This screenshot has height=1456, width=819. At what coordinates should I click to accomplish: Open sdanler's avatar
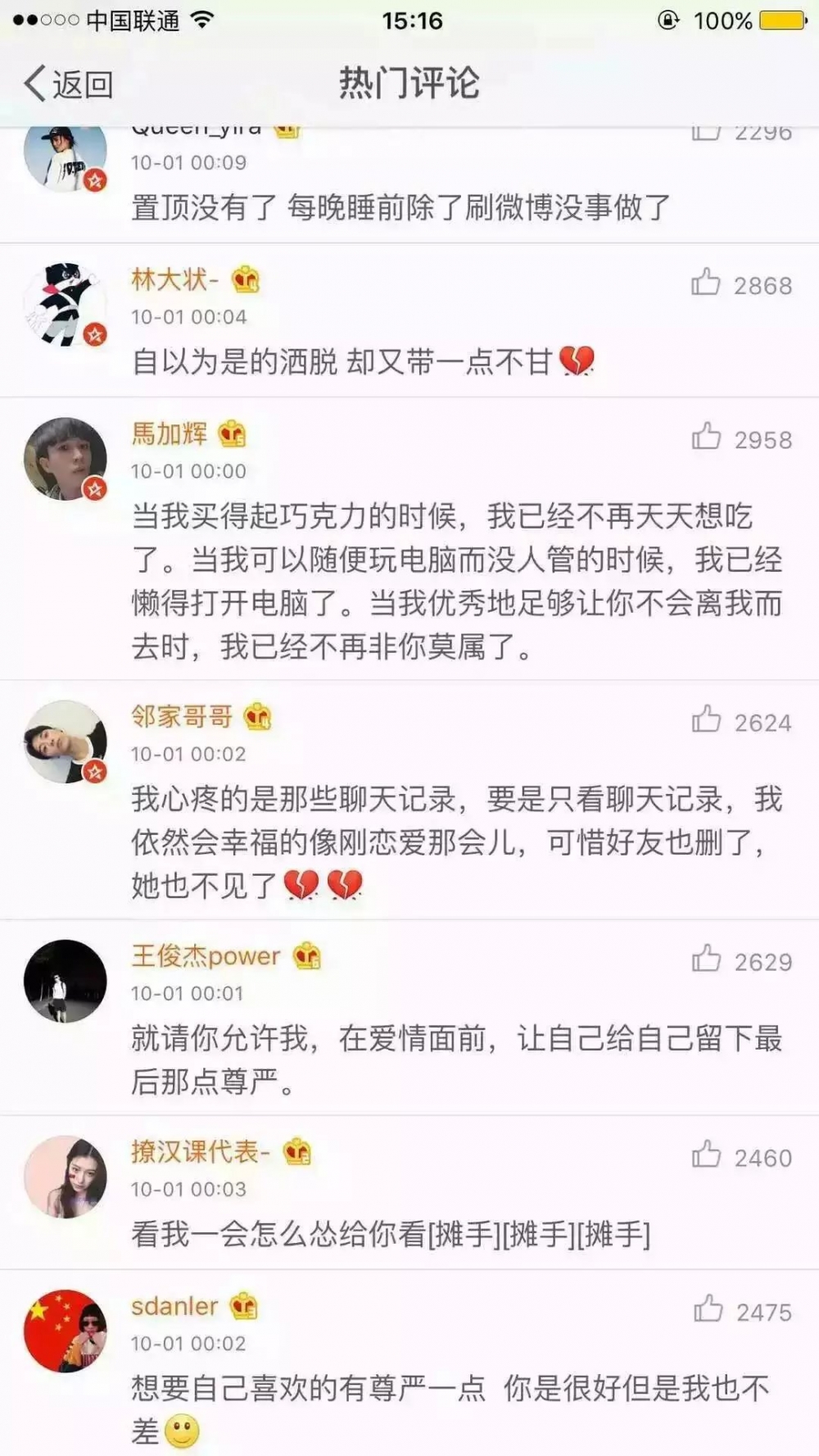[66, 1331]
